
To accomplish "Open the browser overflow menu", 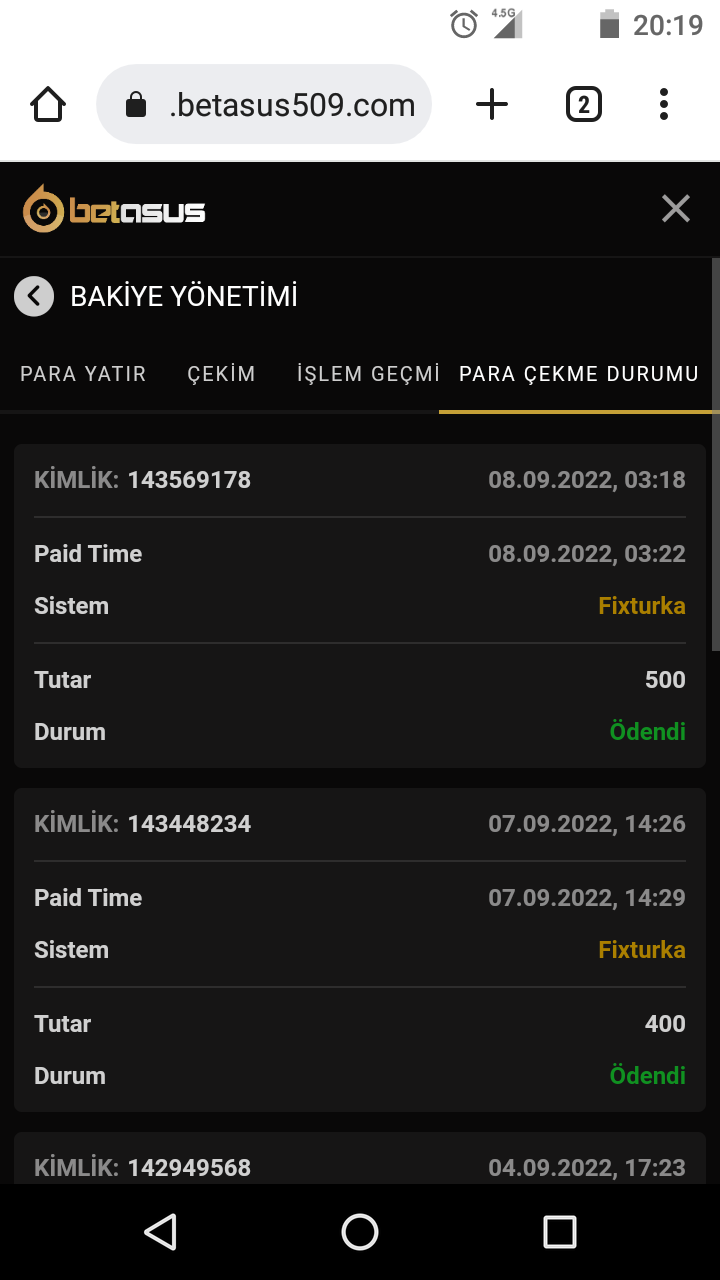I will tap(664, 105).
